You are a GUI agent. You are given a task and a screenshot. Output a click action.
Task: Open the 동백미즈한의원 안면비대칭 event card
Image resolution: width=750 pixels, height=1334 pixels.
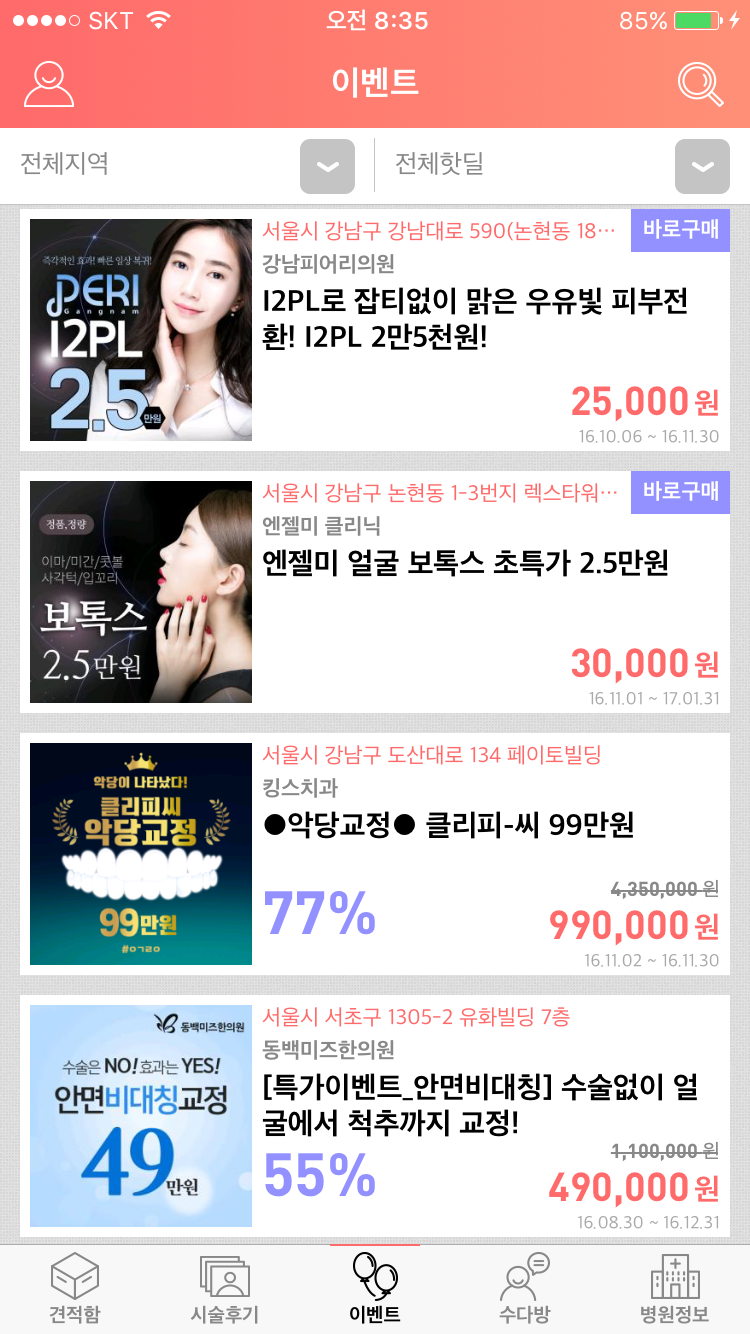click(x=375, y=1116)
